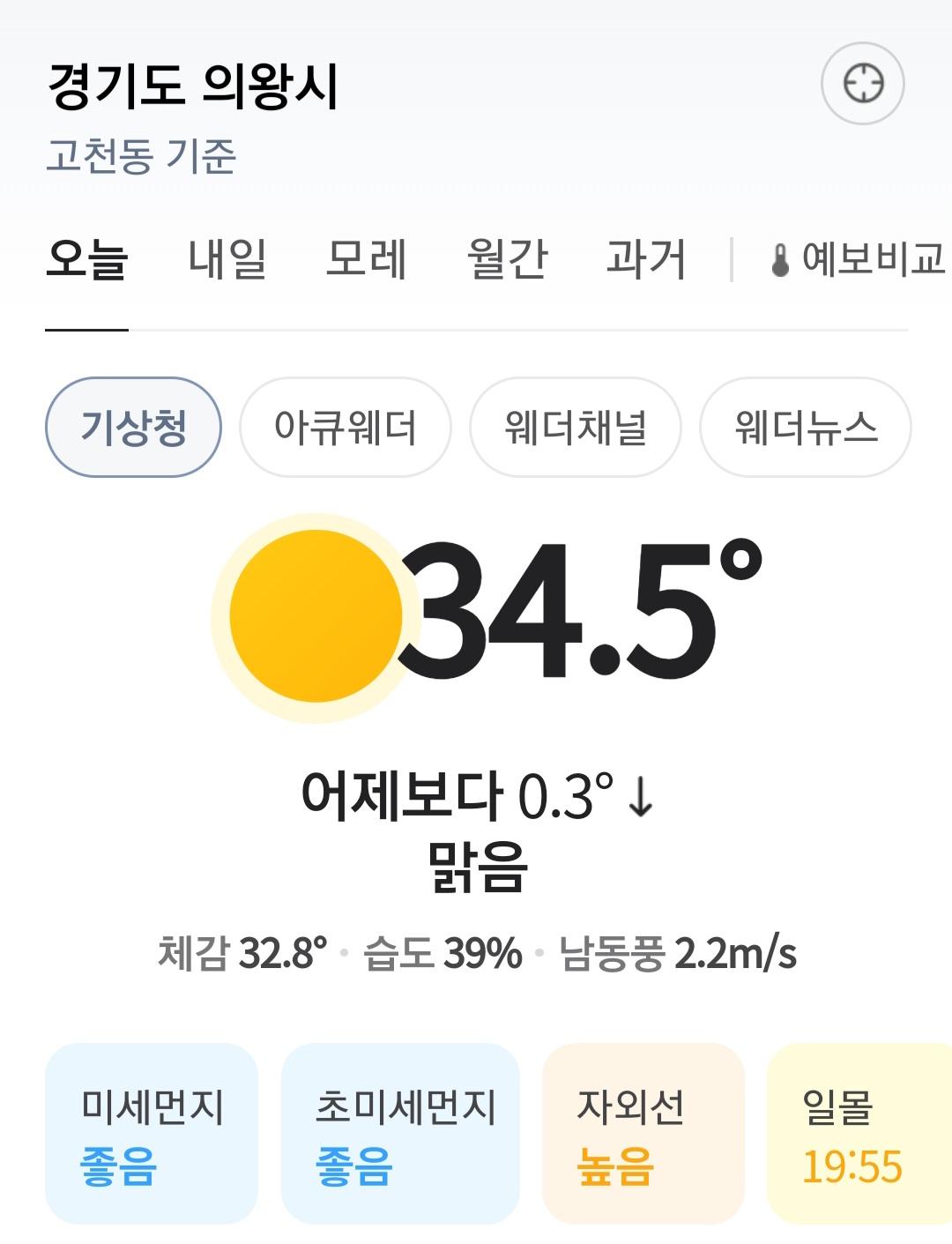
Task: Tap the down arrow next to 0.3°
Action: [641, 795]
